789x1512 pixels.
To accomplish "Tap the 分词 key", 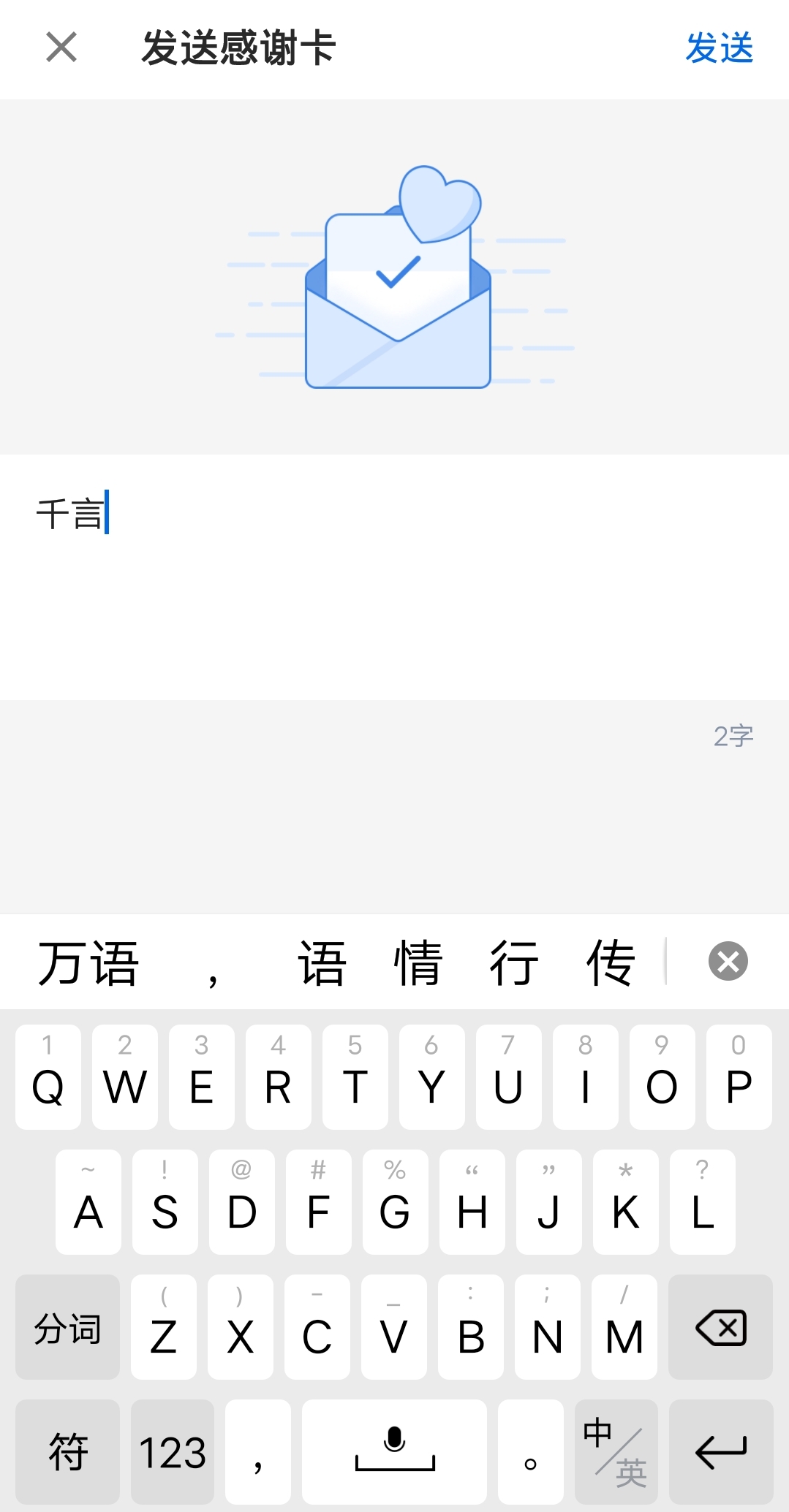I will 67,1327.
